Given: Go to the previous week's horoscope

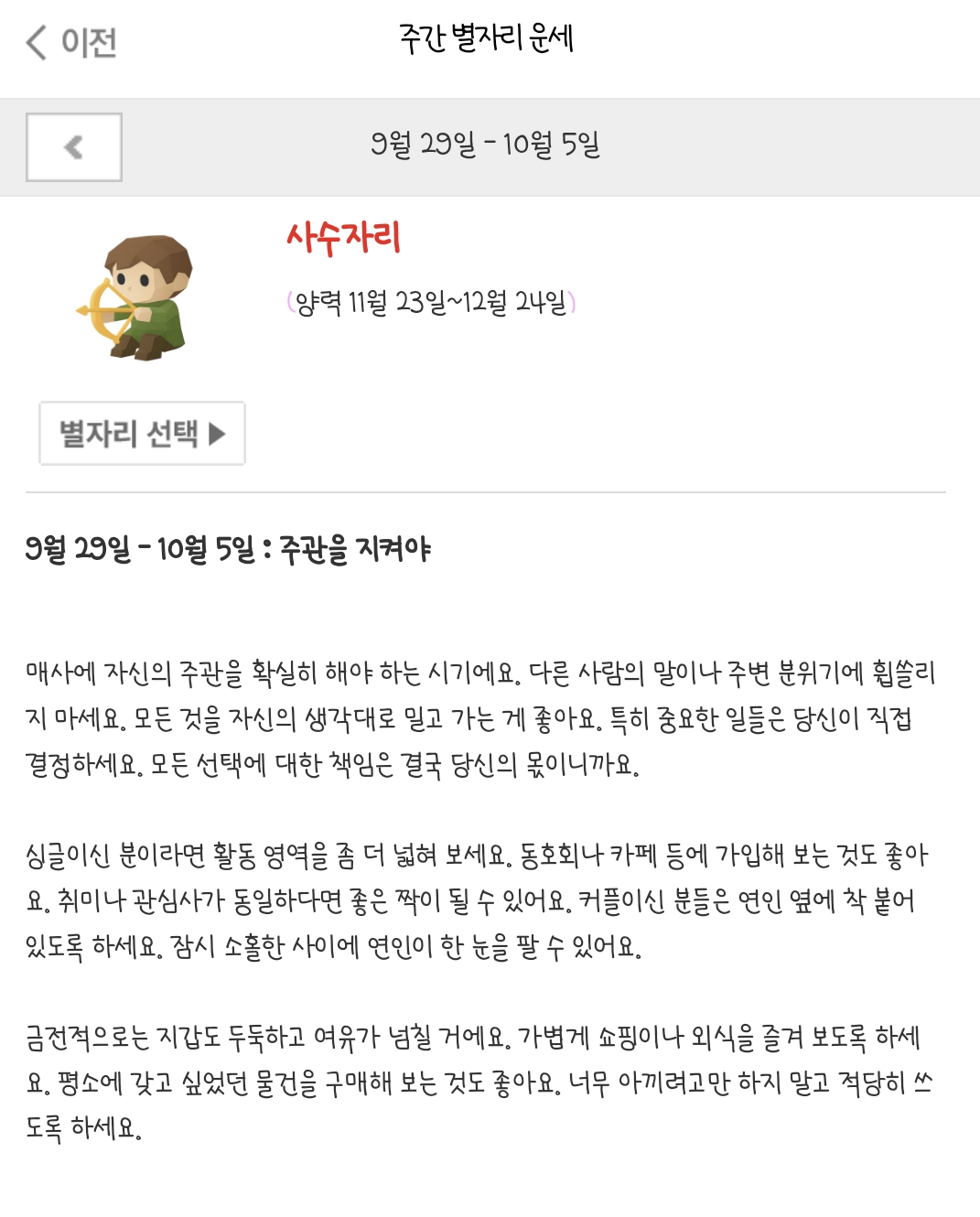Looking at the screenshot, I should click(74, 147).
